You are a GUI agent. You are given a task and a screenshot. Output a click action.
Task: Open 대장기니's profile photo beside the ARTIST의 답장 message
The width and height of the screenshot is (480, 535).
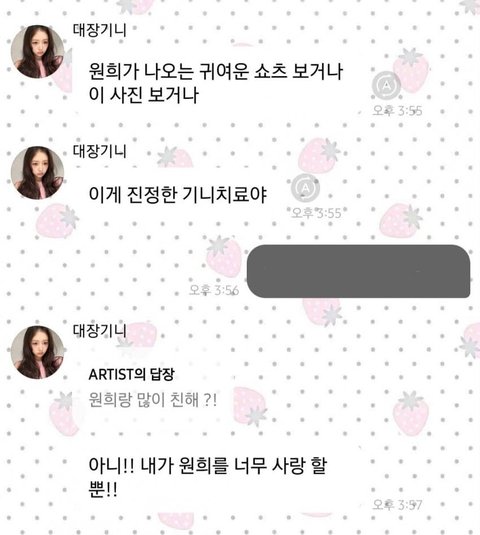pyautogui.click(x=38, y=352)
